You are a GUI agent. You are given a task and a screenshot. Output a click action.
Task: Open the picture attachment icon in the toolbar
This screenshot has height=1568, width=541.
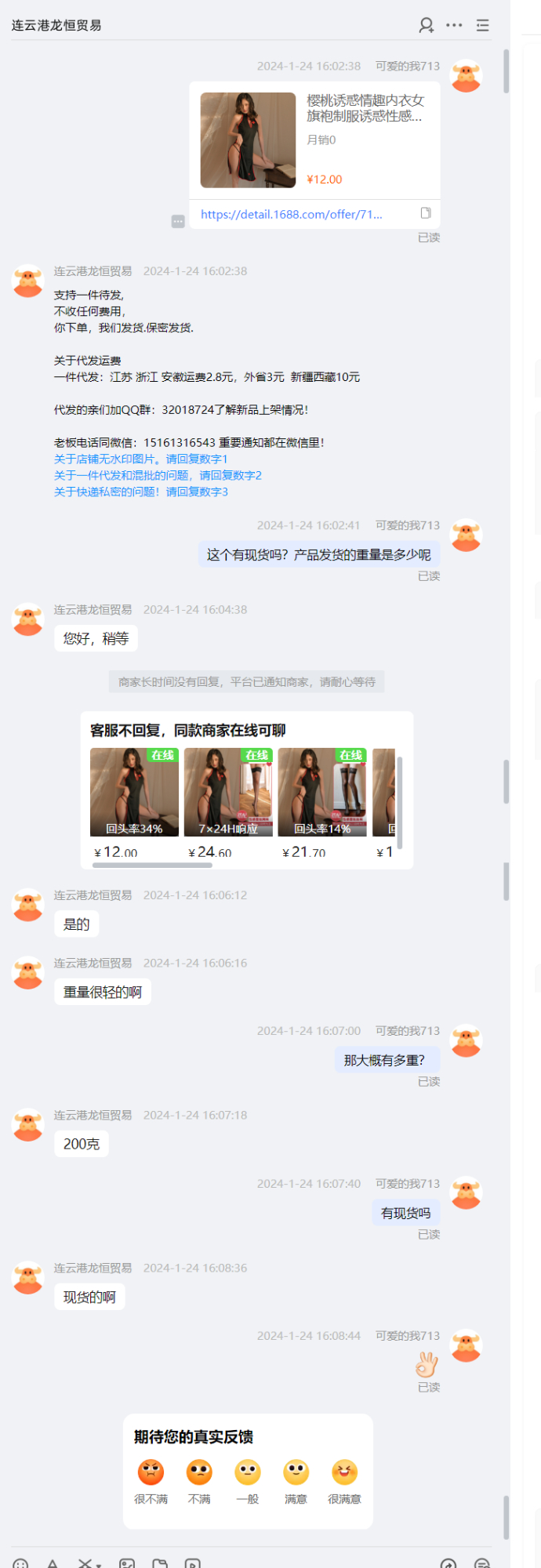coord(127,1563)
